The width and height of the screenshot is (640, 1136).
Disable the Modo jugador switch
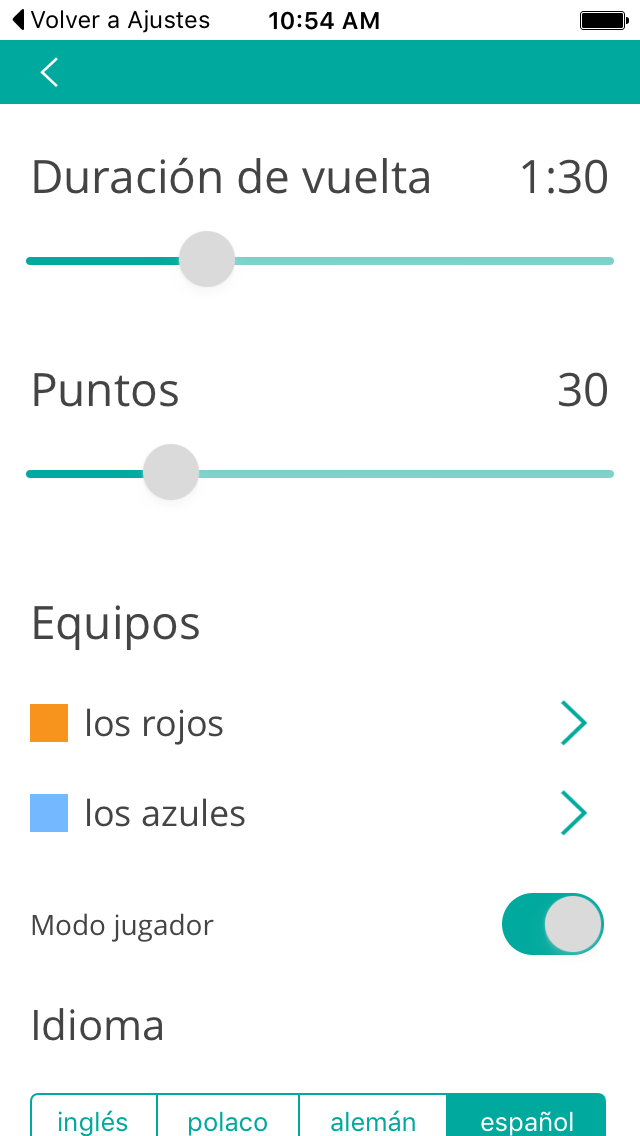(x=552, y=924)
